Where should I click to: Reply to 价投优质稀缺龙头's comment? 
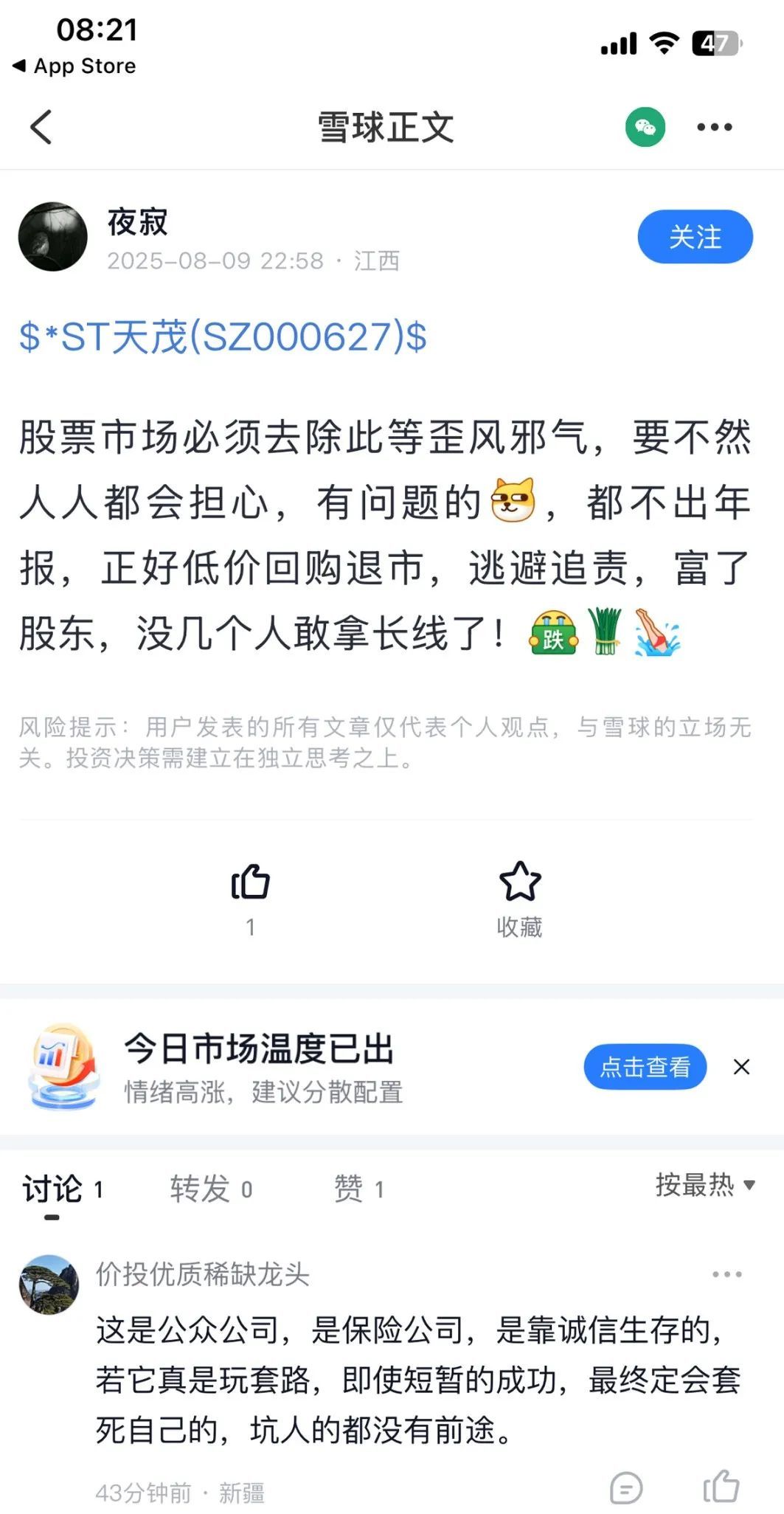tap(626, 1488)
